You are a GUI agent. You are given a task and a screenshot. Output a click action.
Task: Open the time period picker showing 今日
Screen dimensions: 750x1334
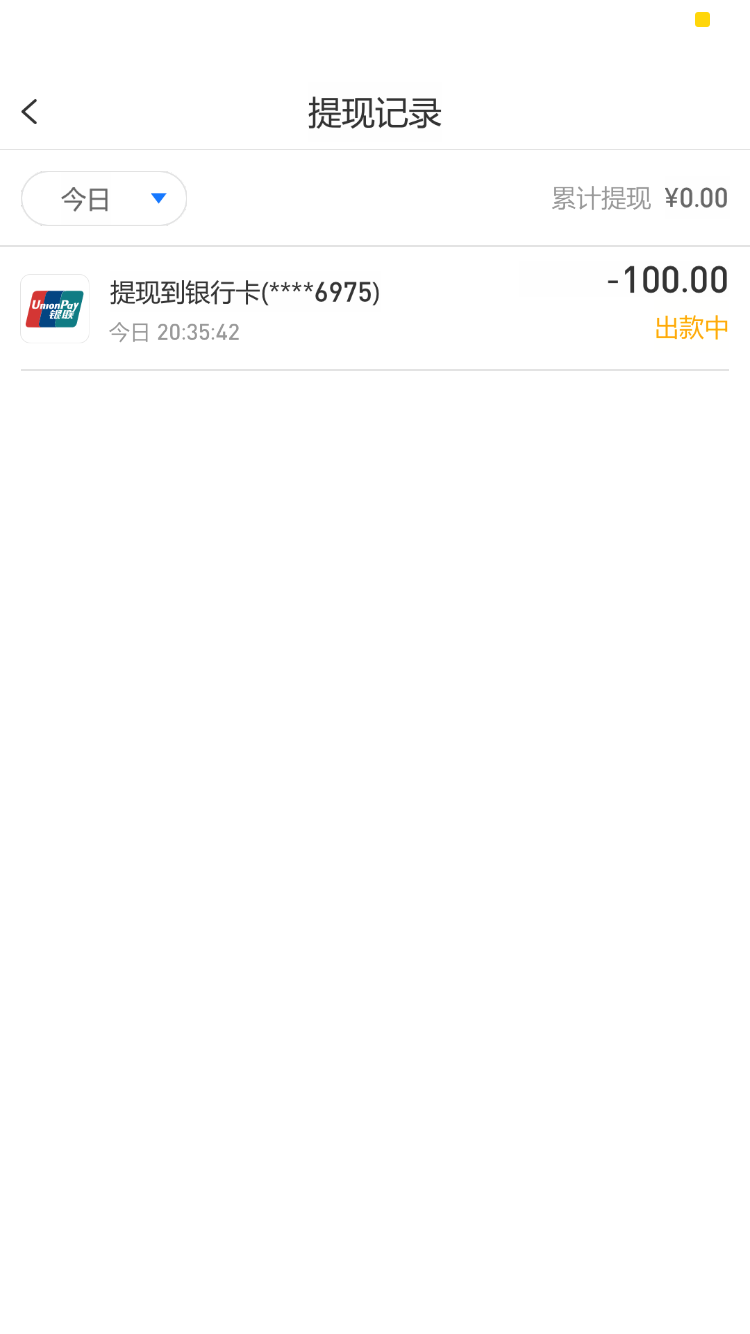click(x=104, y=197)
